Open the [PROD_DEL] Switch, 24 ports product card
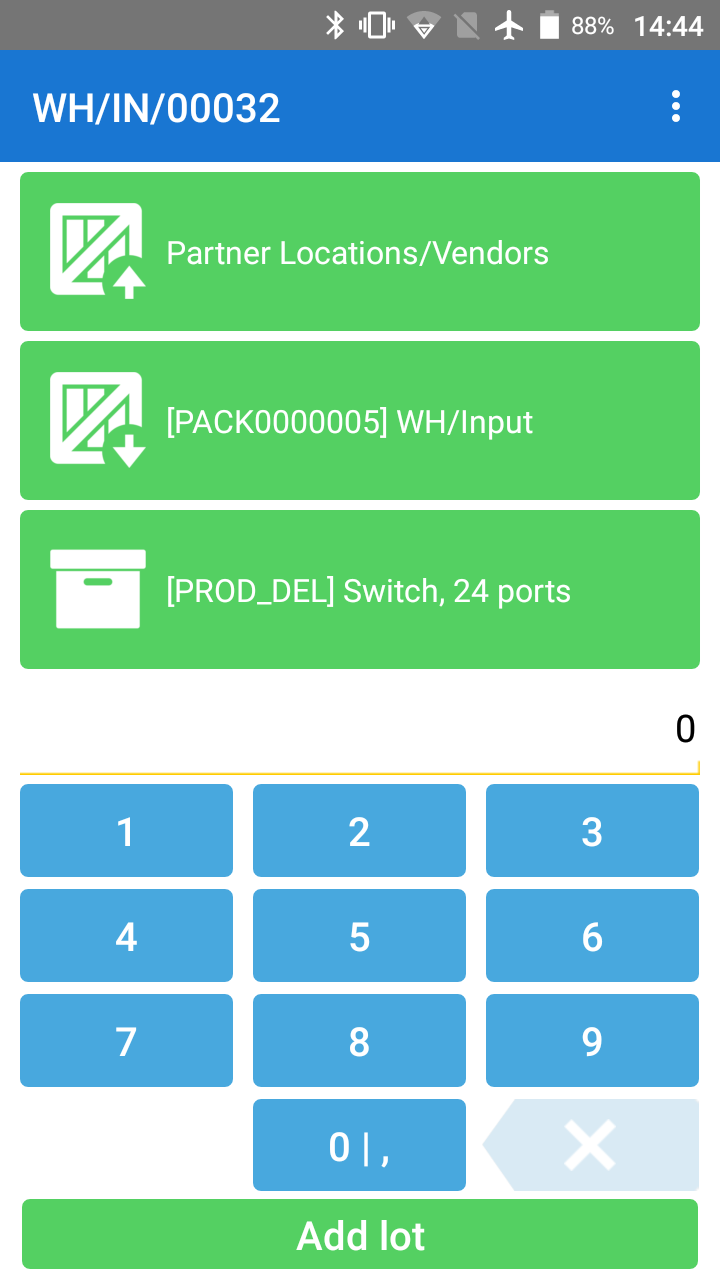The image size is (720, 1280). pyautogui.click(x=360, y=589)
